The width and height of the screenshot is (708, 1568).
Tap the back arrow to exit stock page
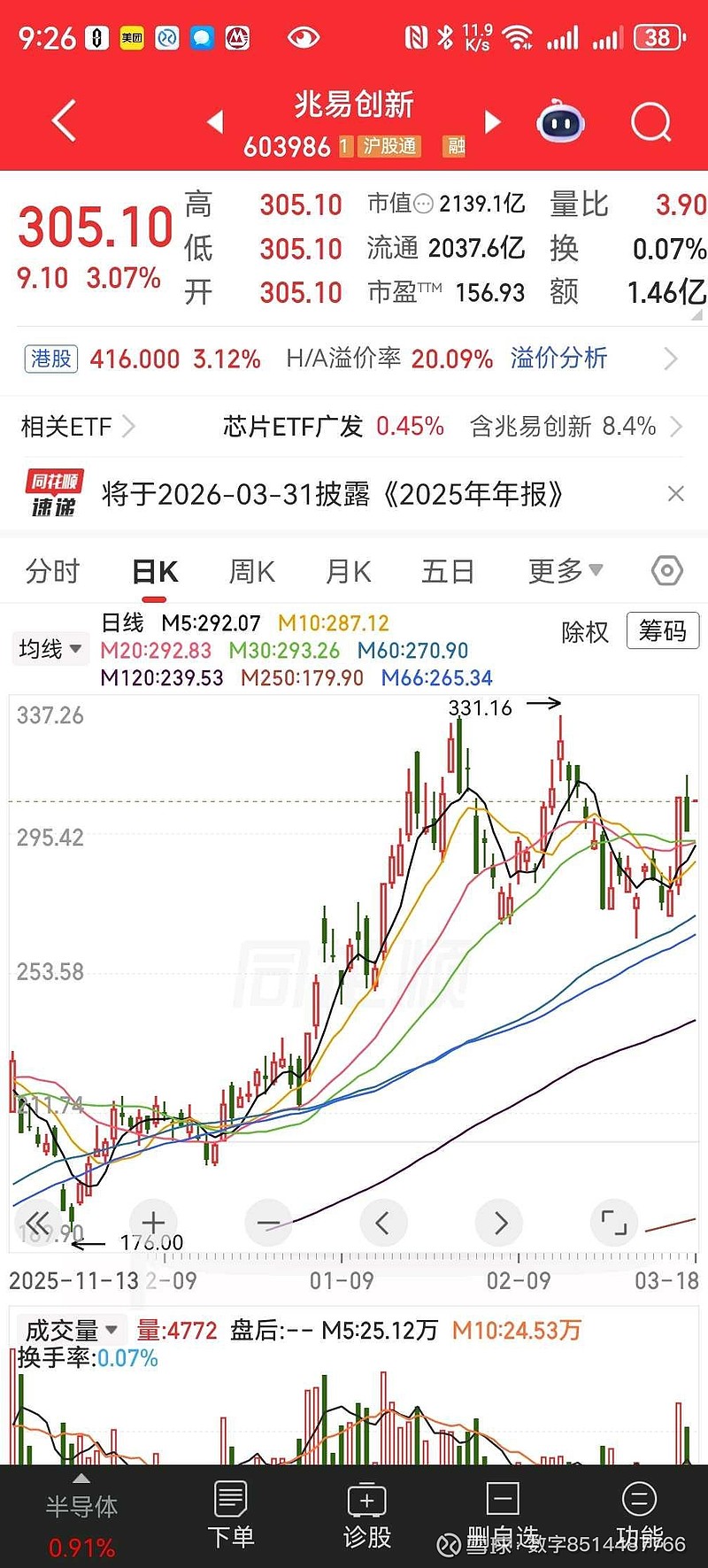tap(62, 120)
